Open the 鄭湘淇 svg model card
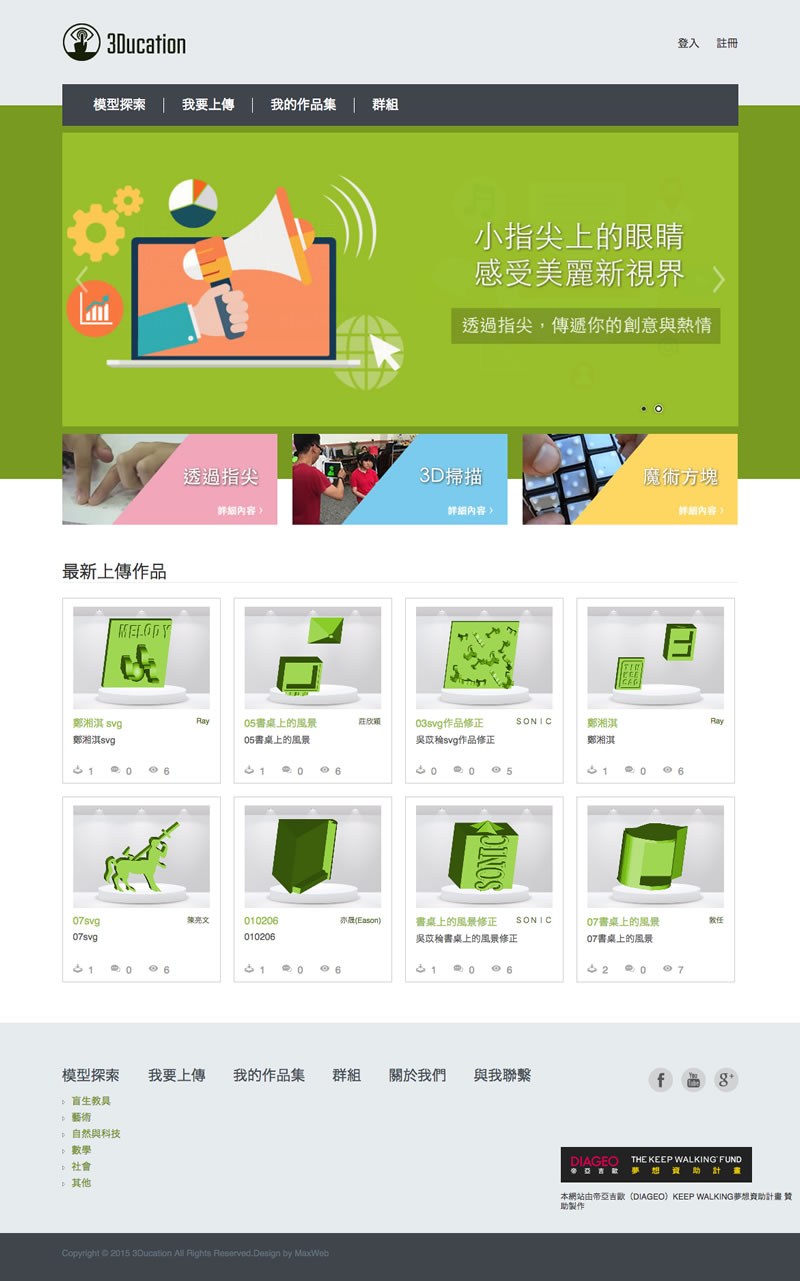The width and height of the screenshot is (800, 1281). point(141,659)
